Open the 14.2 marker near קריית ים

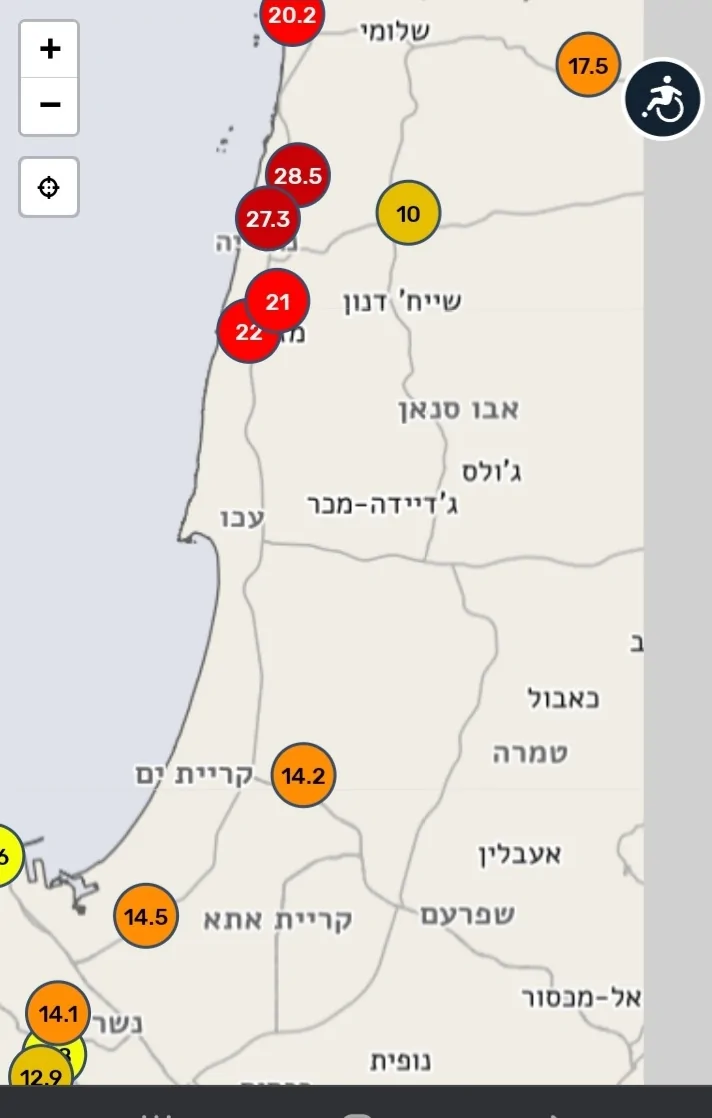click(303, 775)
